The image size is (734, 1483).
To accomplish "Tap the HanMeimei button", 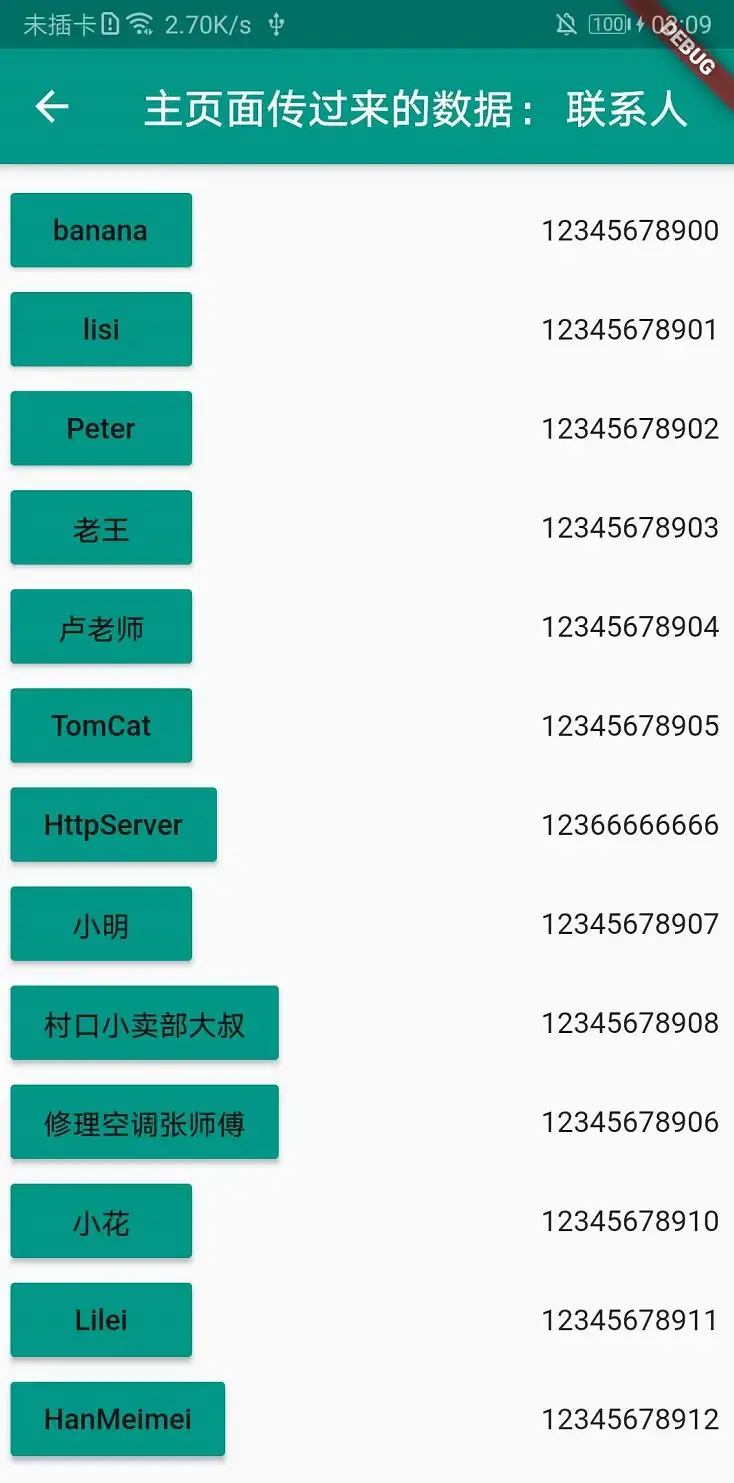I will click(117, 1418).
